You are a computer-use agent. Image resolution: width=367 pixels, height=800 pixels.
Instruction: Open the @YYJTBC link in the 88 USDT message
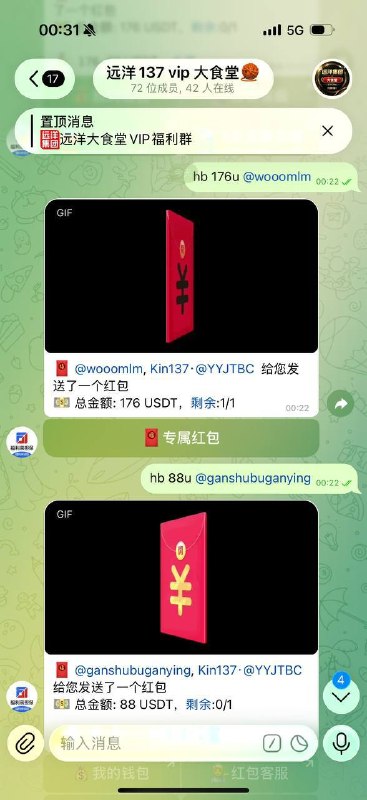tap(272, 670)
